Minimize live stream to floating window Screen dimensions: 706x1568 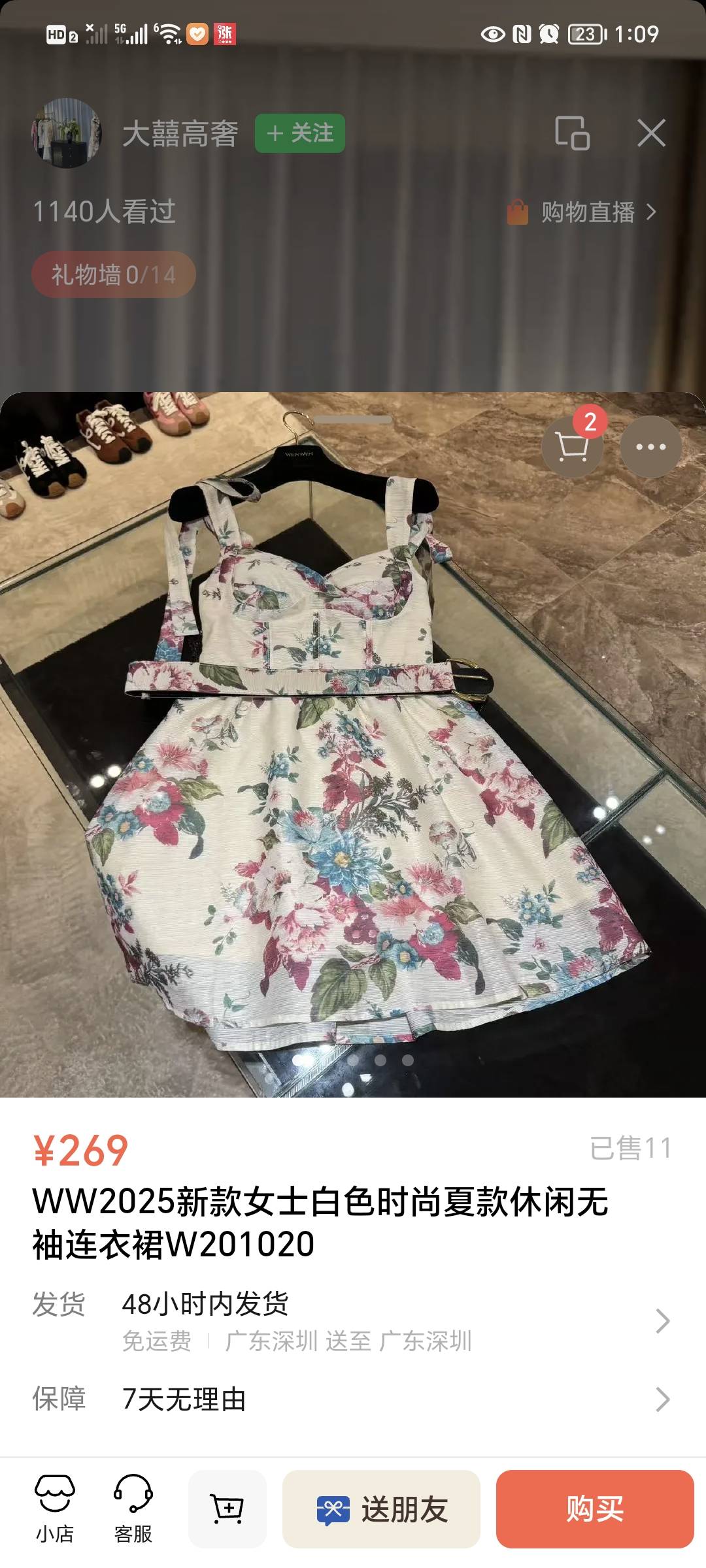[x=572, y=133]
